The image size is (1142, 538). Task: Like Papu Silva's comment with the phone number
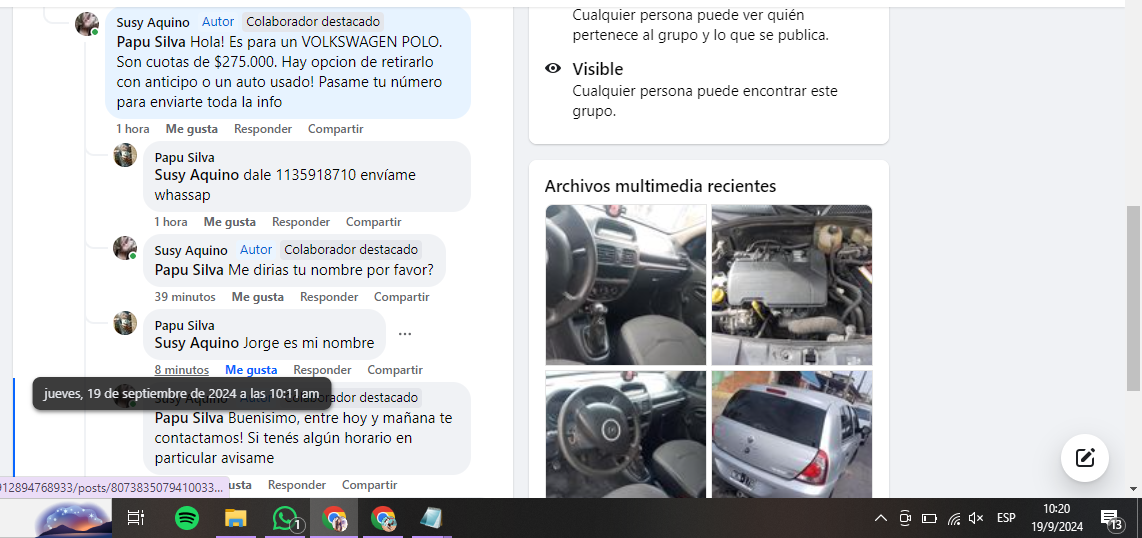229,222
